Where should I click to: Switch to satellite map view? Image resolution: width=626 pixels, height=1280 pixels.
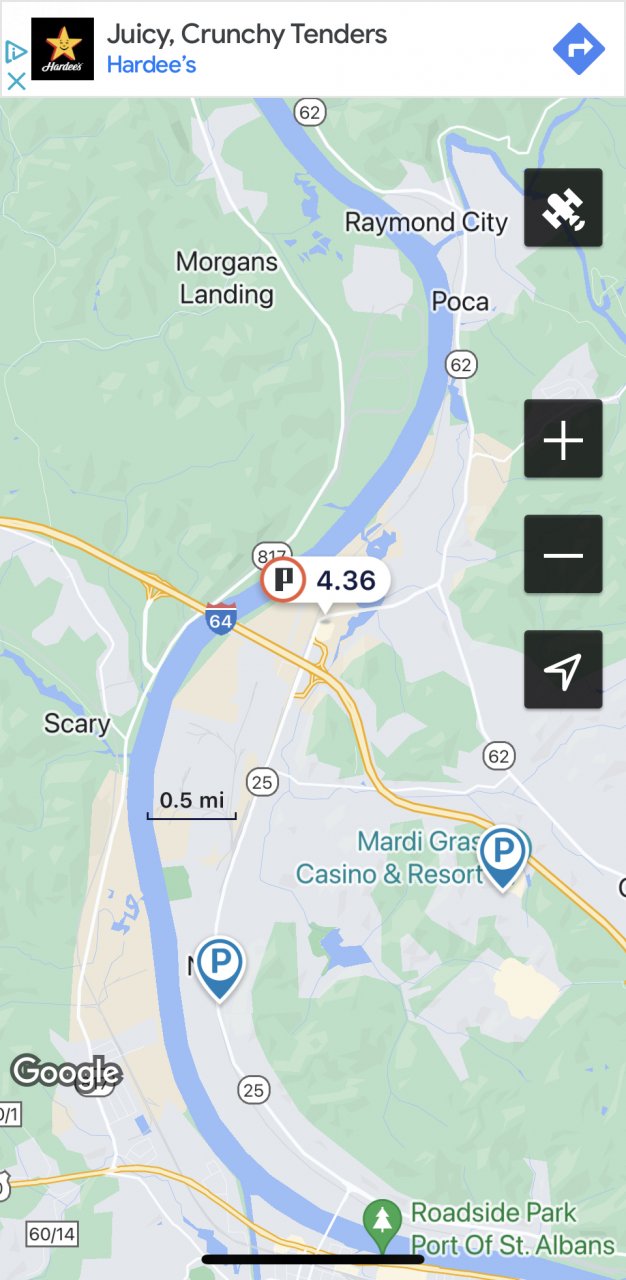[x=563, y=208]
